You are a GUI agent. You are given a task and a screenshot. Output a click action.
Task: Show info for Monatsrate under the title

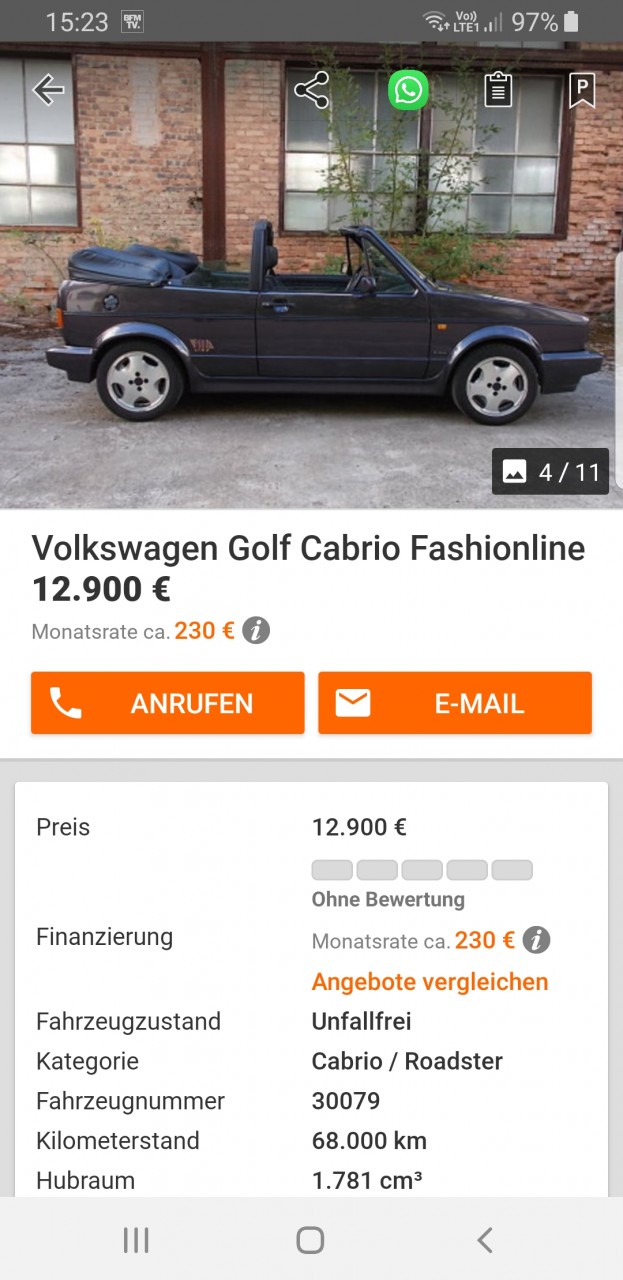(x=256, y=631)
